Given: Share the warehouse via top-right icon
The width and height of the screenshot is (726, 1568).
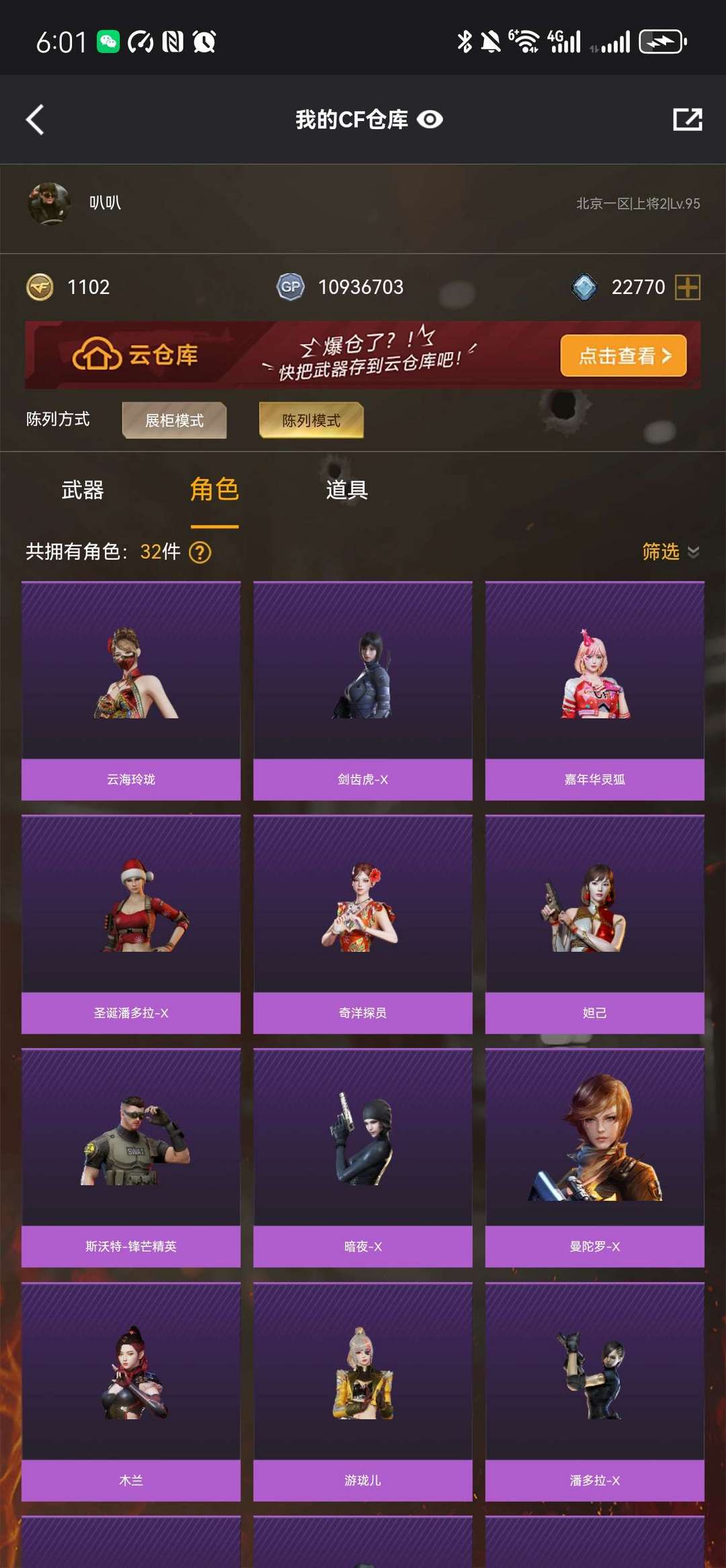Looking at the screenshot, I should coord(688,120).
